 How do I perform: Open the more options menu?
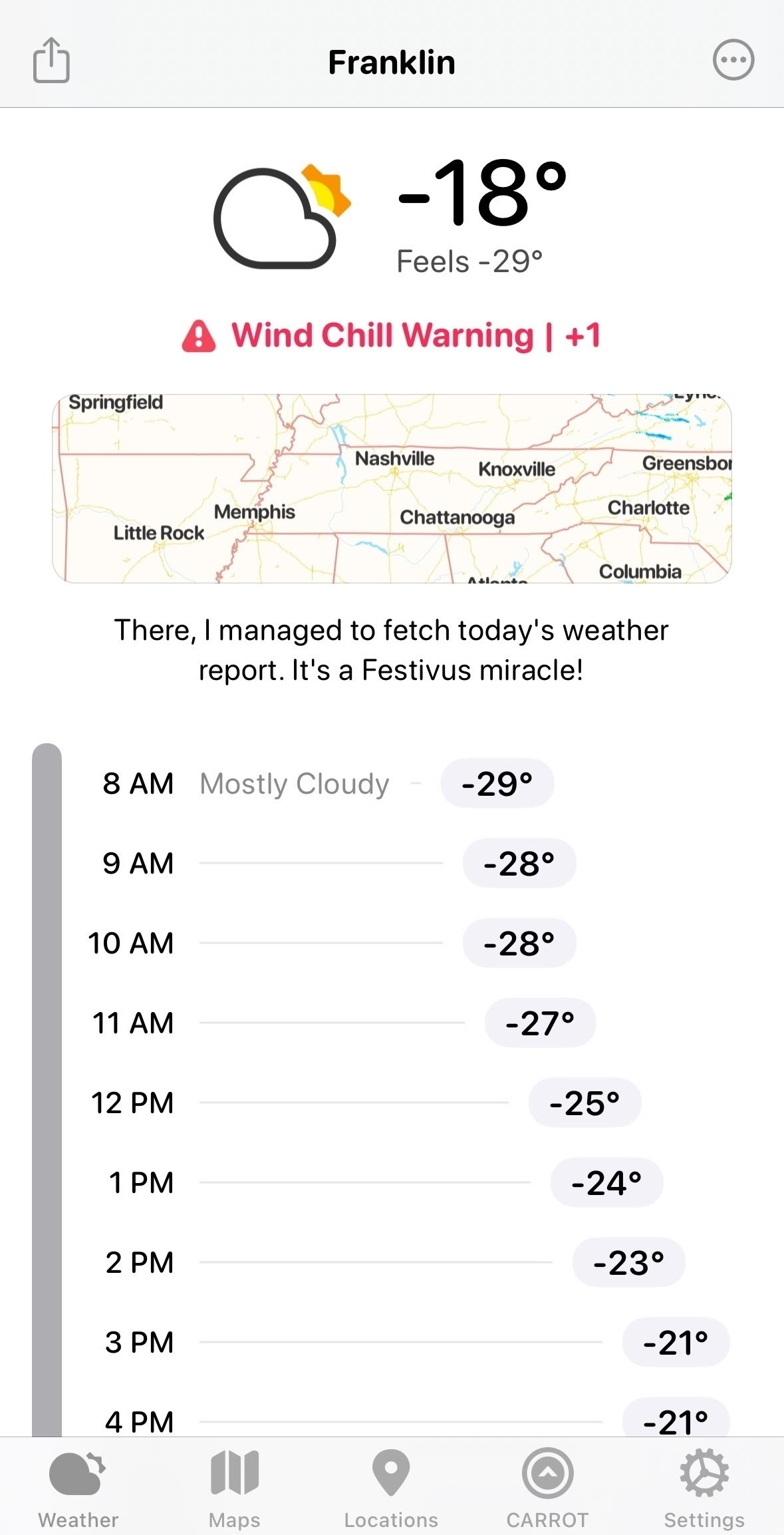pyautogui.click(x=733, y=61)
